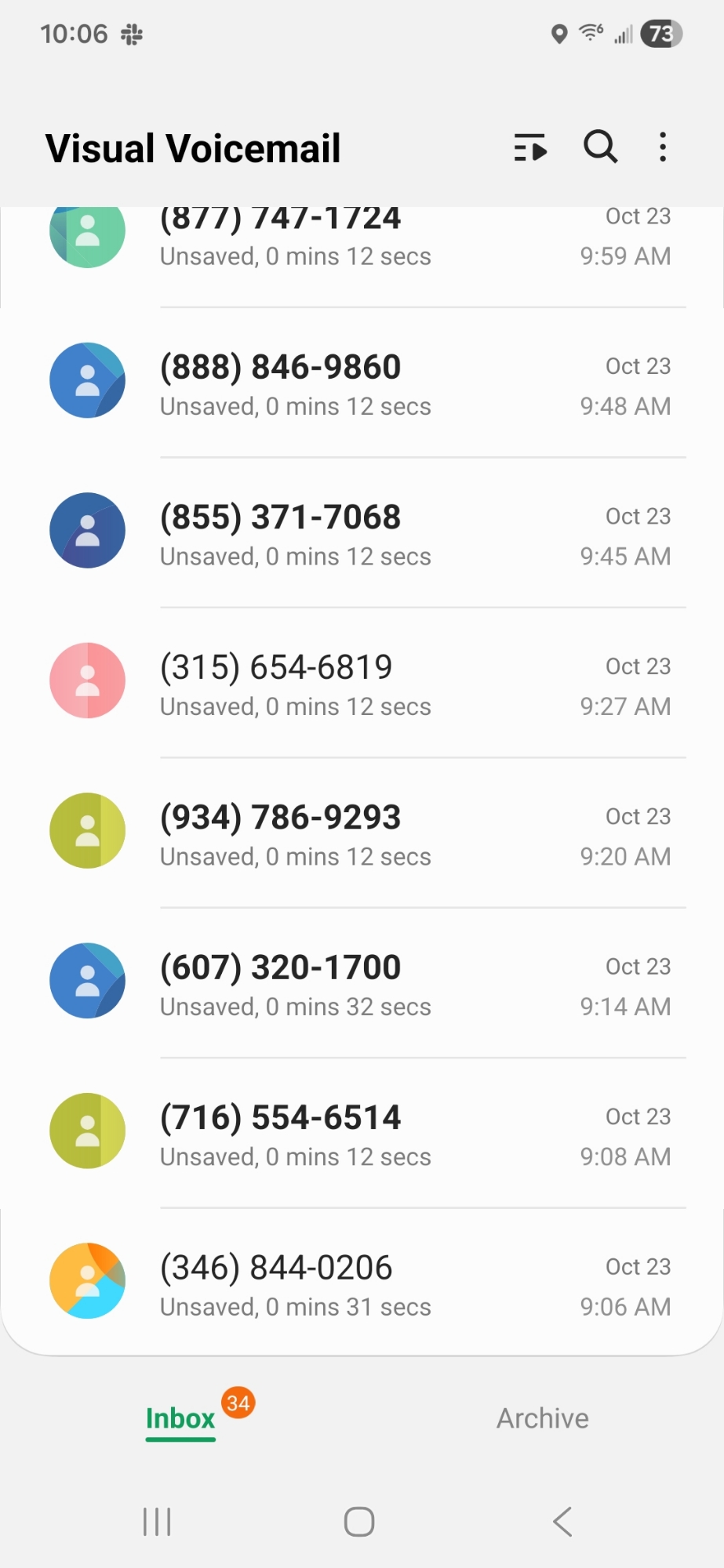Switch to the Archive tab
724x1568 pixels.
(x=542, y=1418)
